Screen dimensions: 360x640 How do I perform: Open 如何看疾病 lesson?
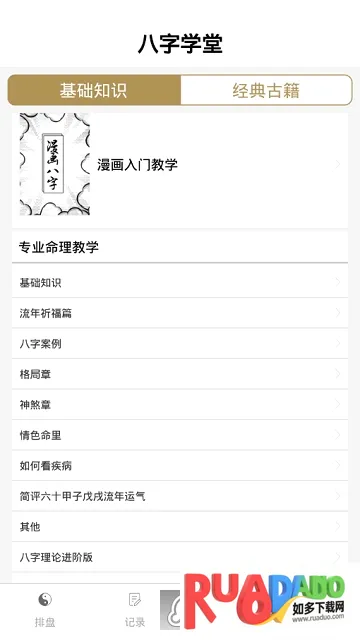[x=180, y=466]
